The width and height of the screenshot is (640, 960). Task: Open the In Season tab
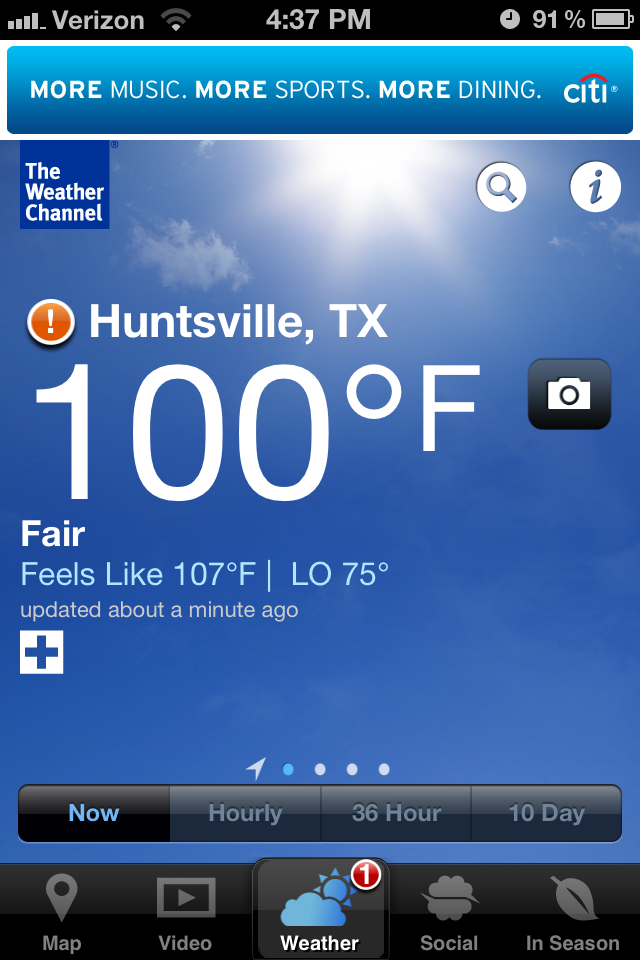[573, 912]
